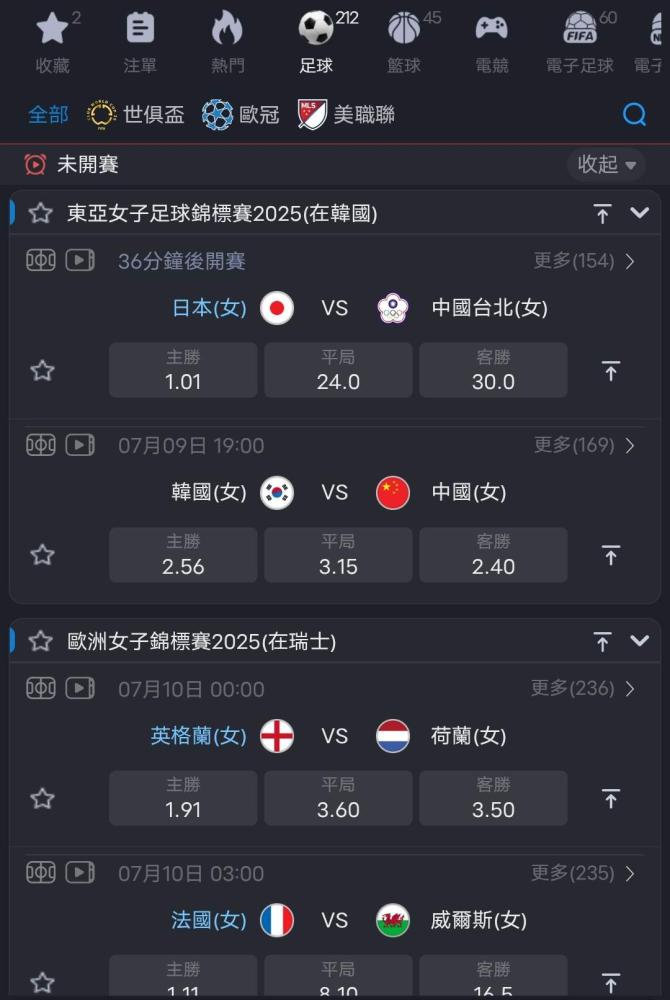Bet on 主勝 1.01 for 日本(女)
The width and height of the screenshot is (670, 1000).
click(x=183, y=370)
